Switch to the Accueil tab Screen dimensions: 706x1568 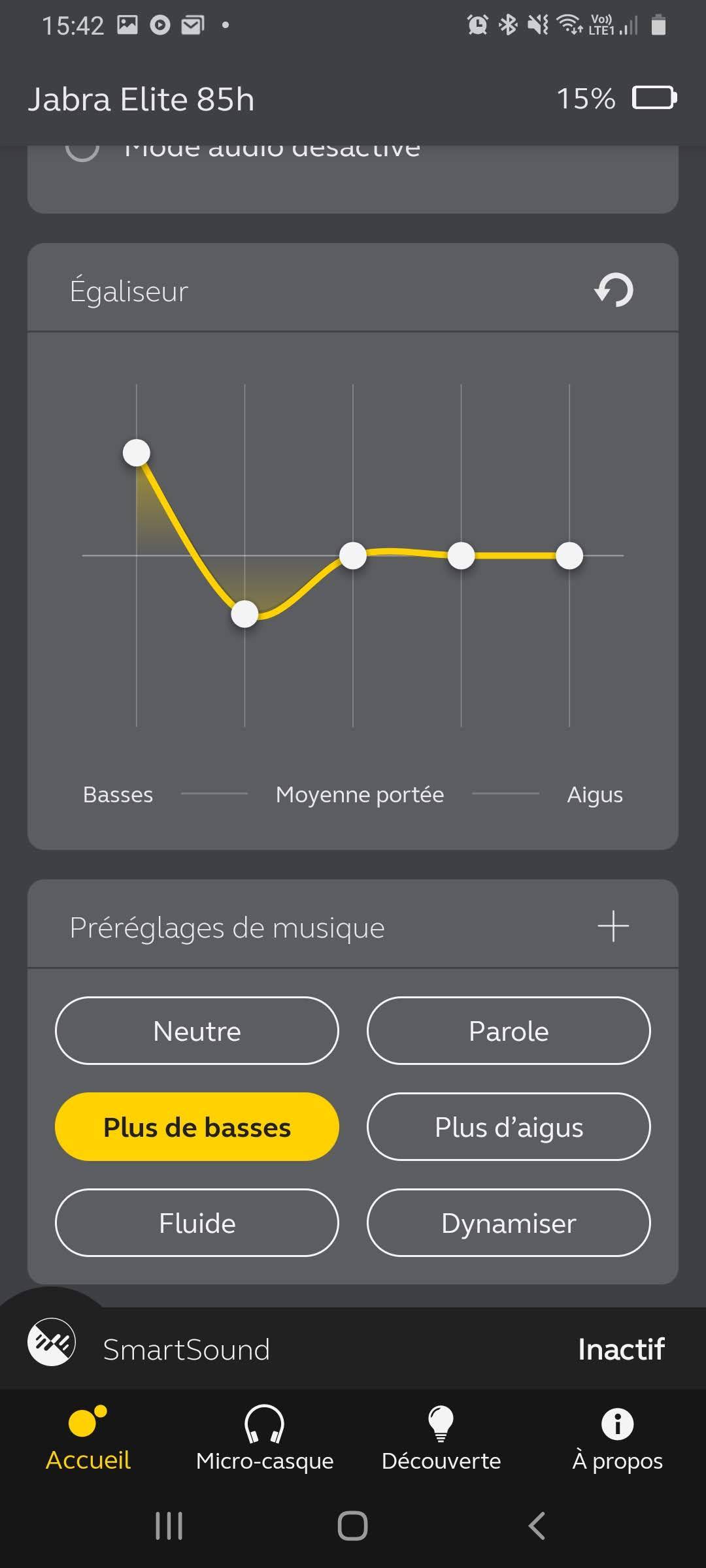pyautogui.click(x=88, y=1439)
